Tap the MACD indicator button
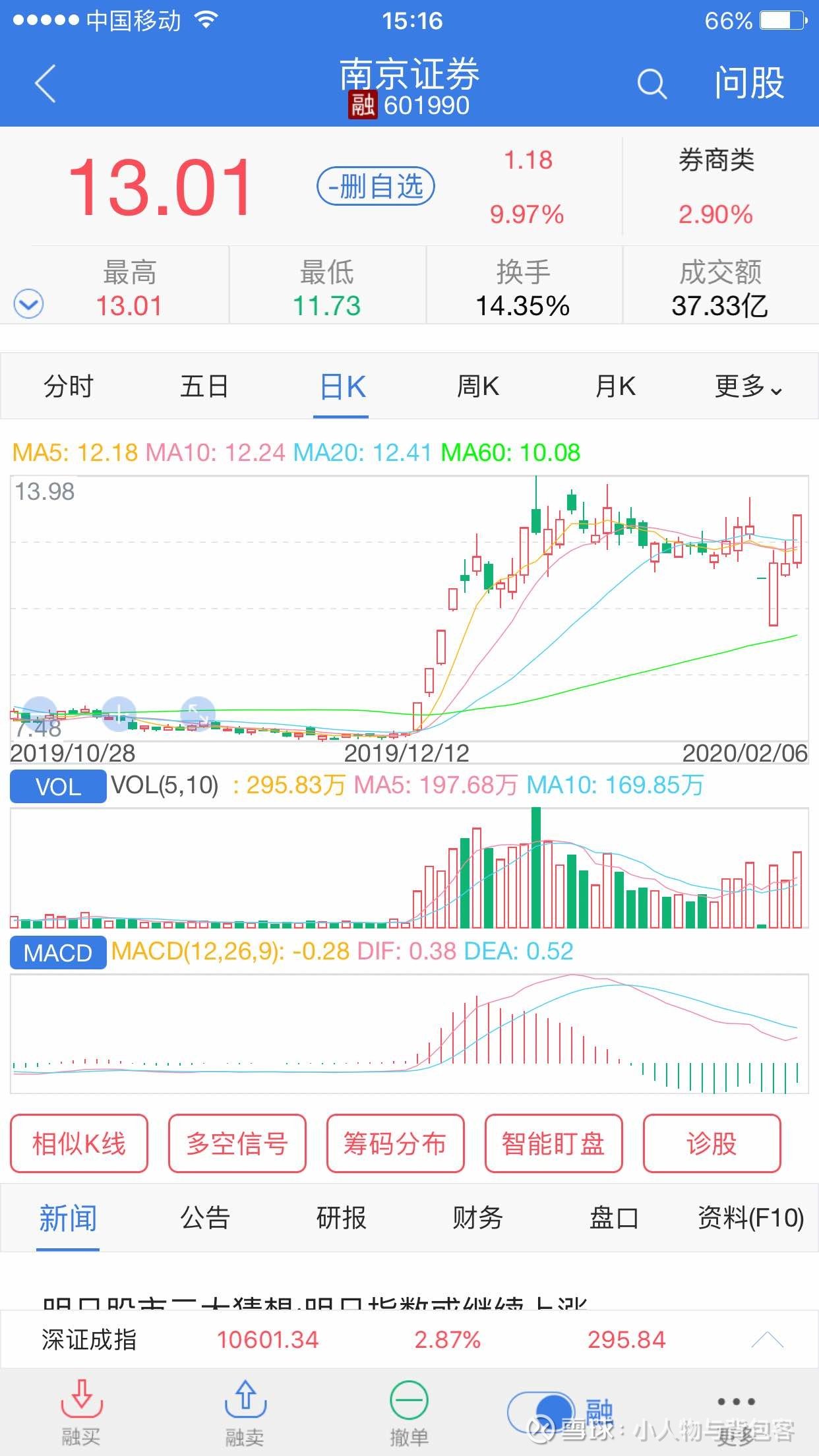The height and width of the screenshot is (1456, 819). click(x=58, y=953)
